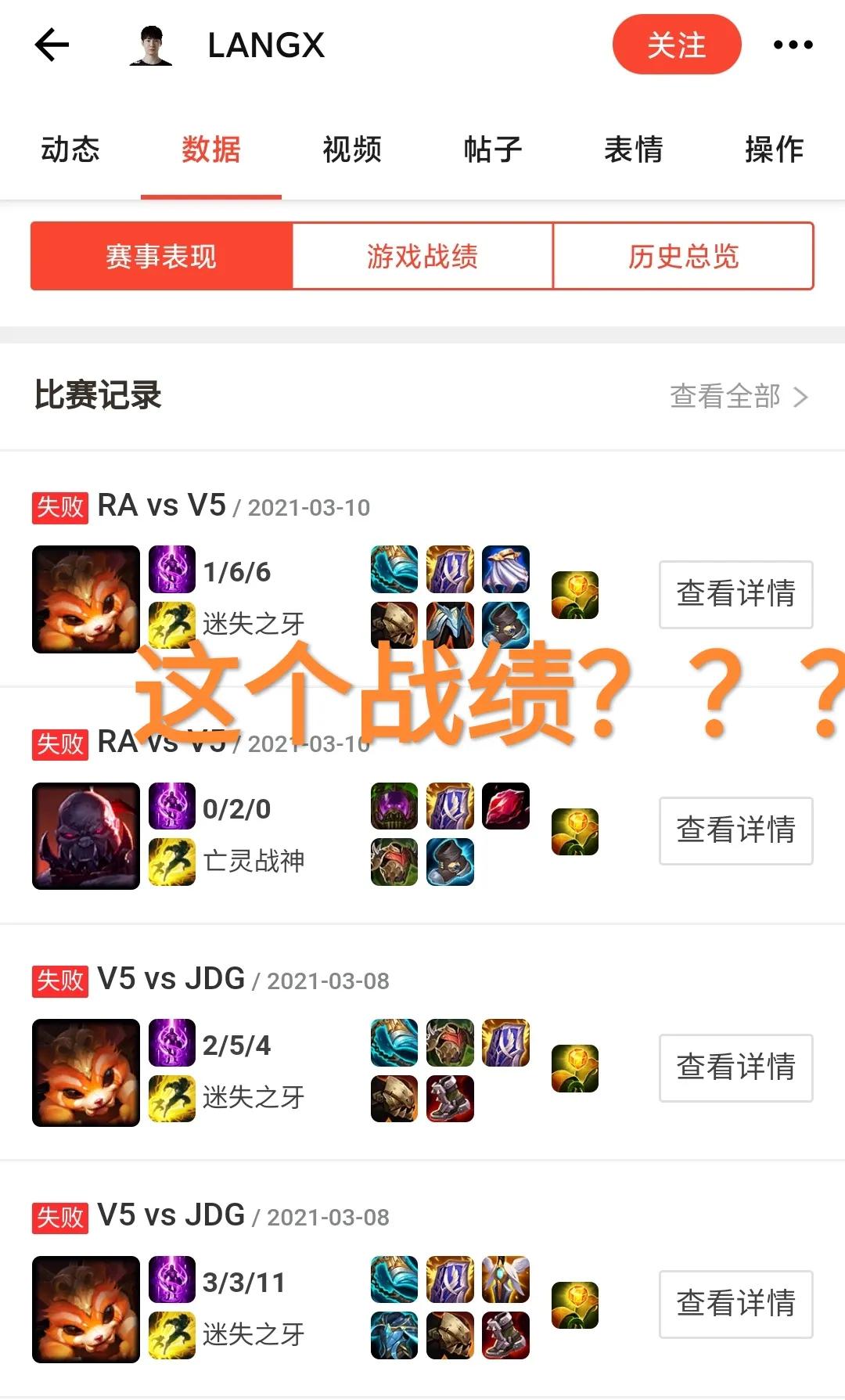Click the 亡灵战神 keystone rune icon
Viewport: 845px width, 1400px height.
[x=172, y=861]
